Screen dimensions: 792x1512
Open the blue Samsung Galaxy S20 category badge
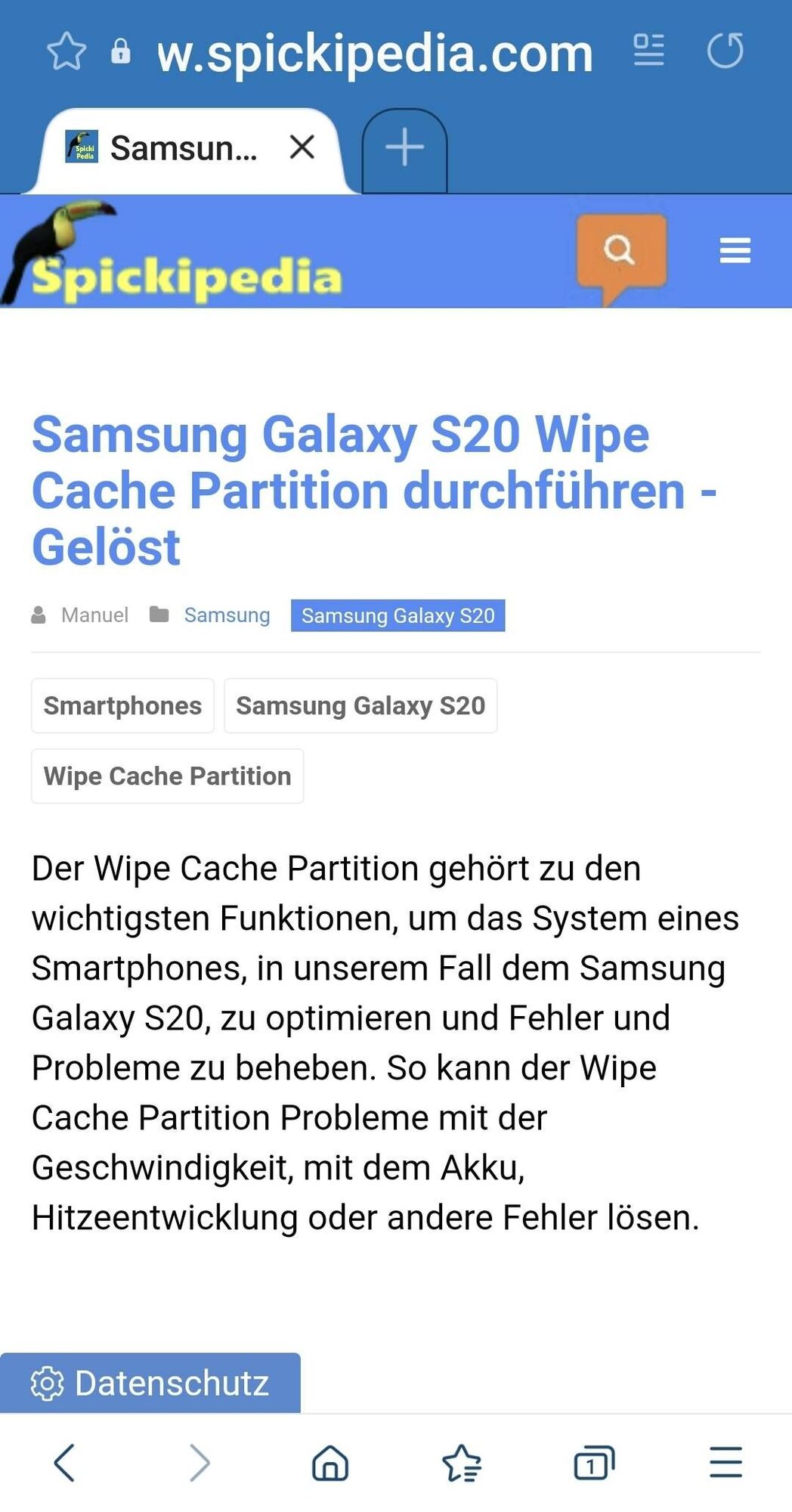click(398, 615)
